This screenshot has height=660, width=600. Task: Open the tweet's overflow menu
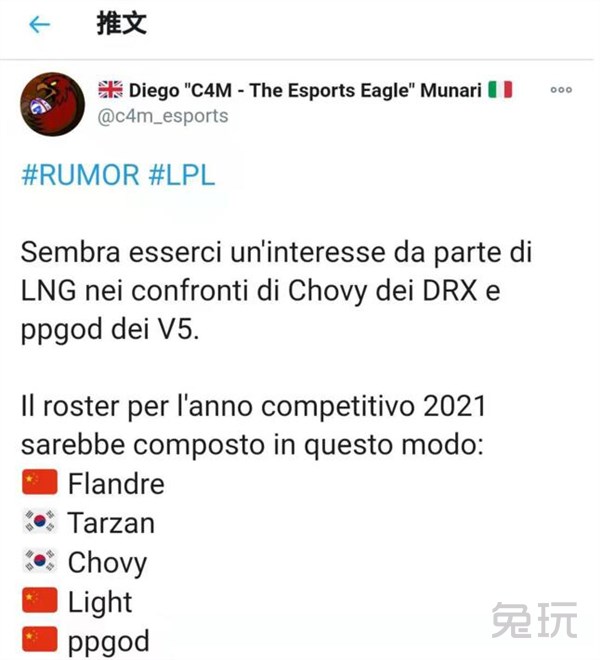(x=561, y=90)
